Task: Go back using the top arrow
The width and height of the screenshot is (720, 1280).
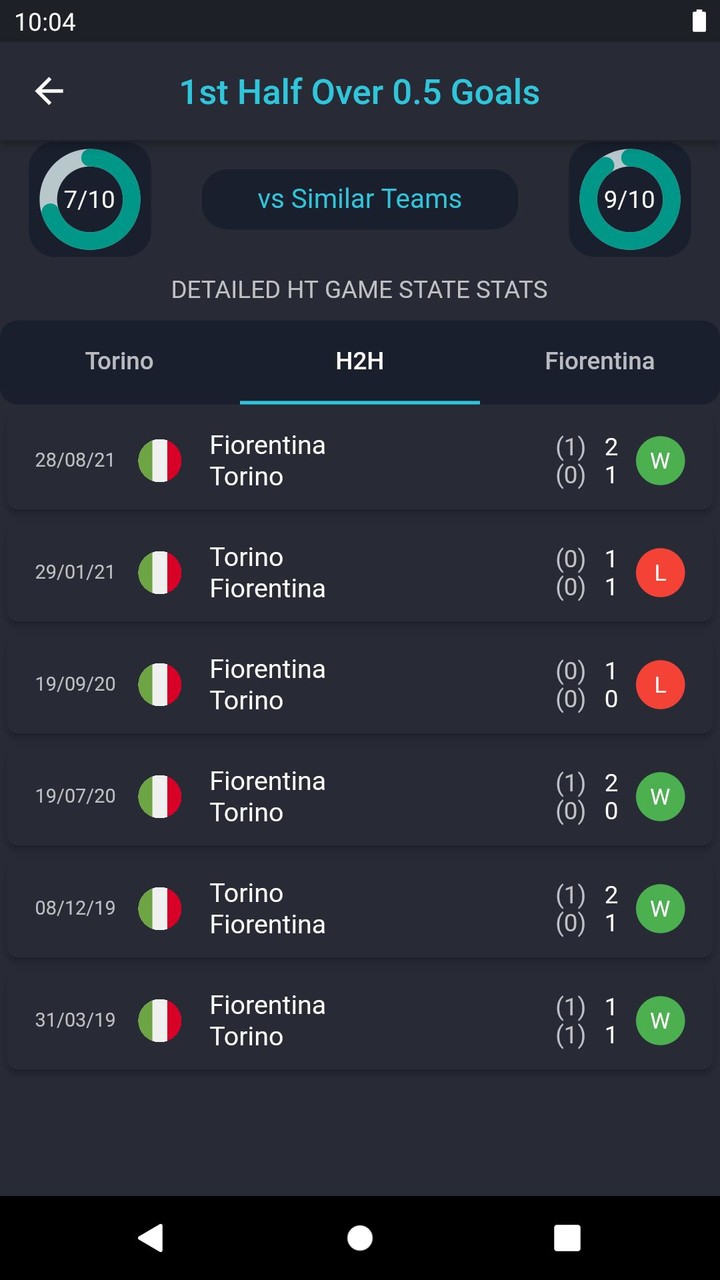Action: tap(49, 91)
